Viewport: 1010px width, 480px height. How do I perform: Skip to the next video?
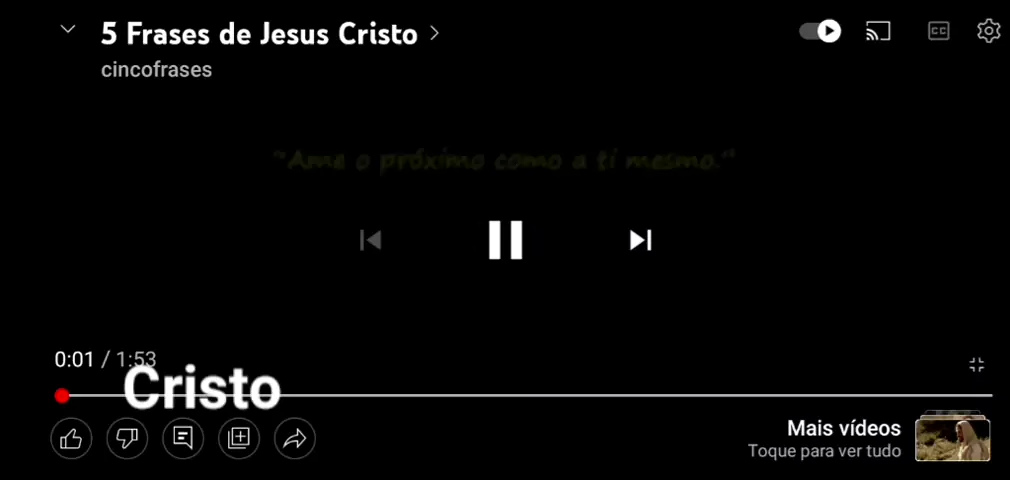[640, 240]
